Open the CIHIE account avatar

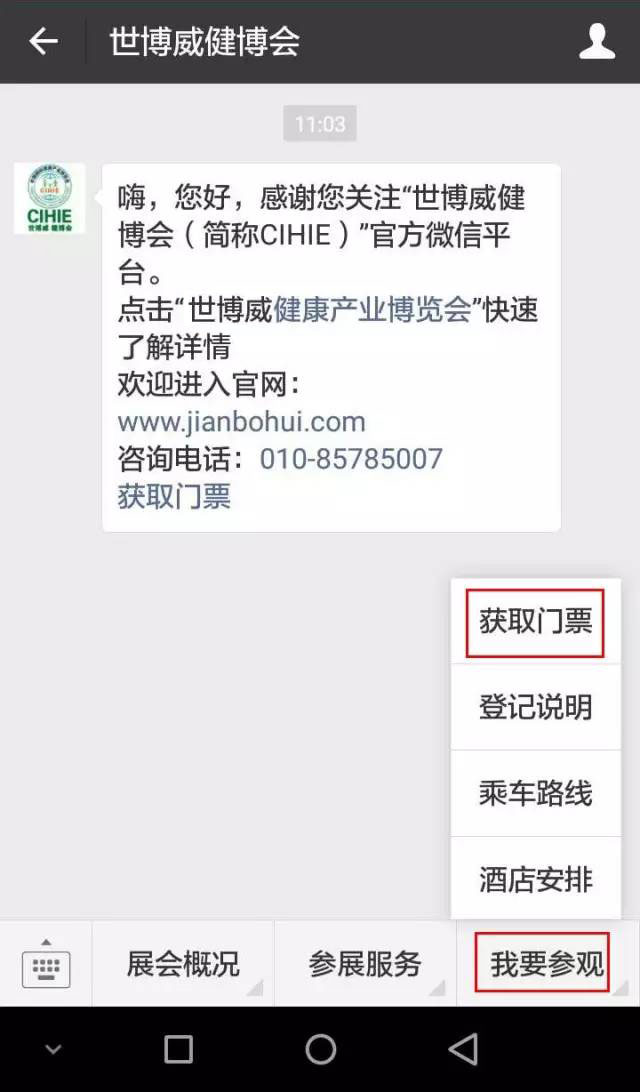49,198
